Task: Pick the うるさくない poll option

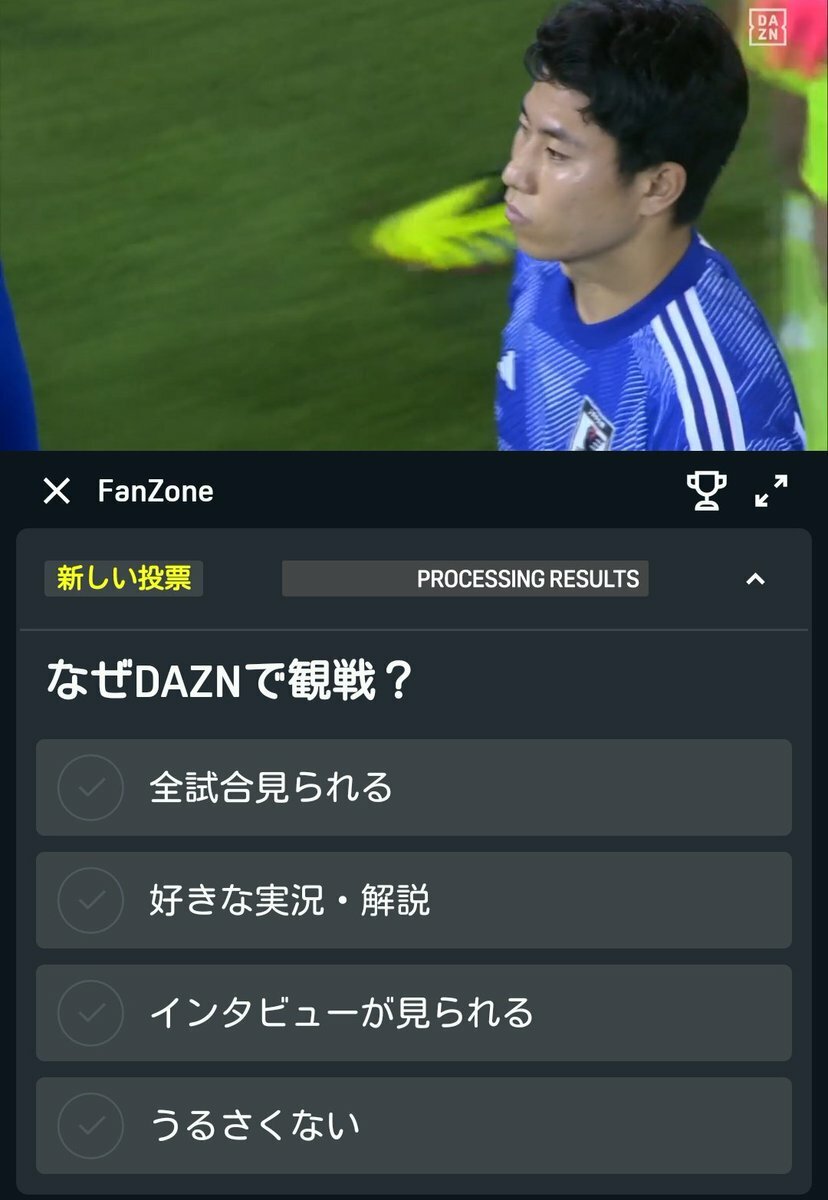Action: [413, 1125]
